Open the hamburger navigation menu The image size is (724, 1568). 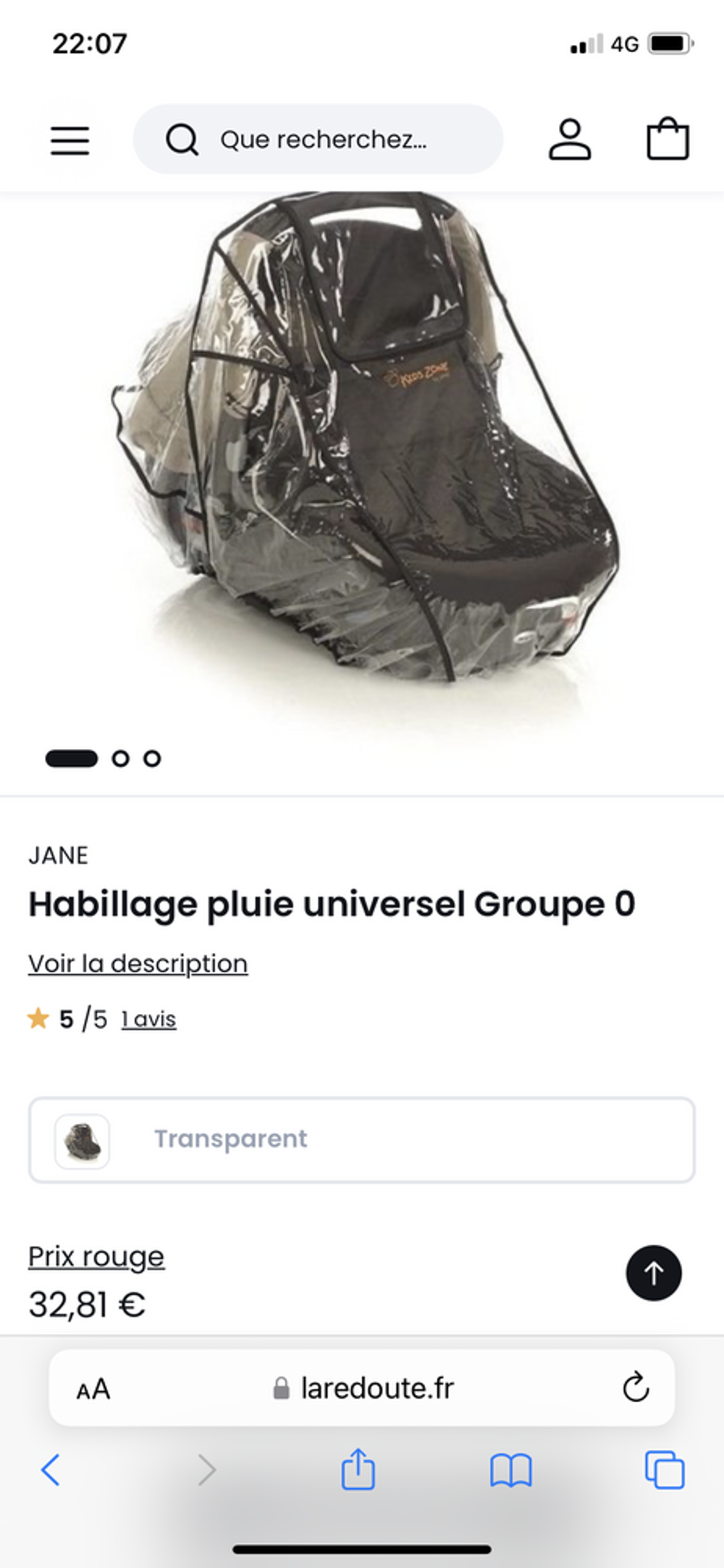click(x=70, y=140)
